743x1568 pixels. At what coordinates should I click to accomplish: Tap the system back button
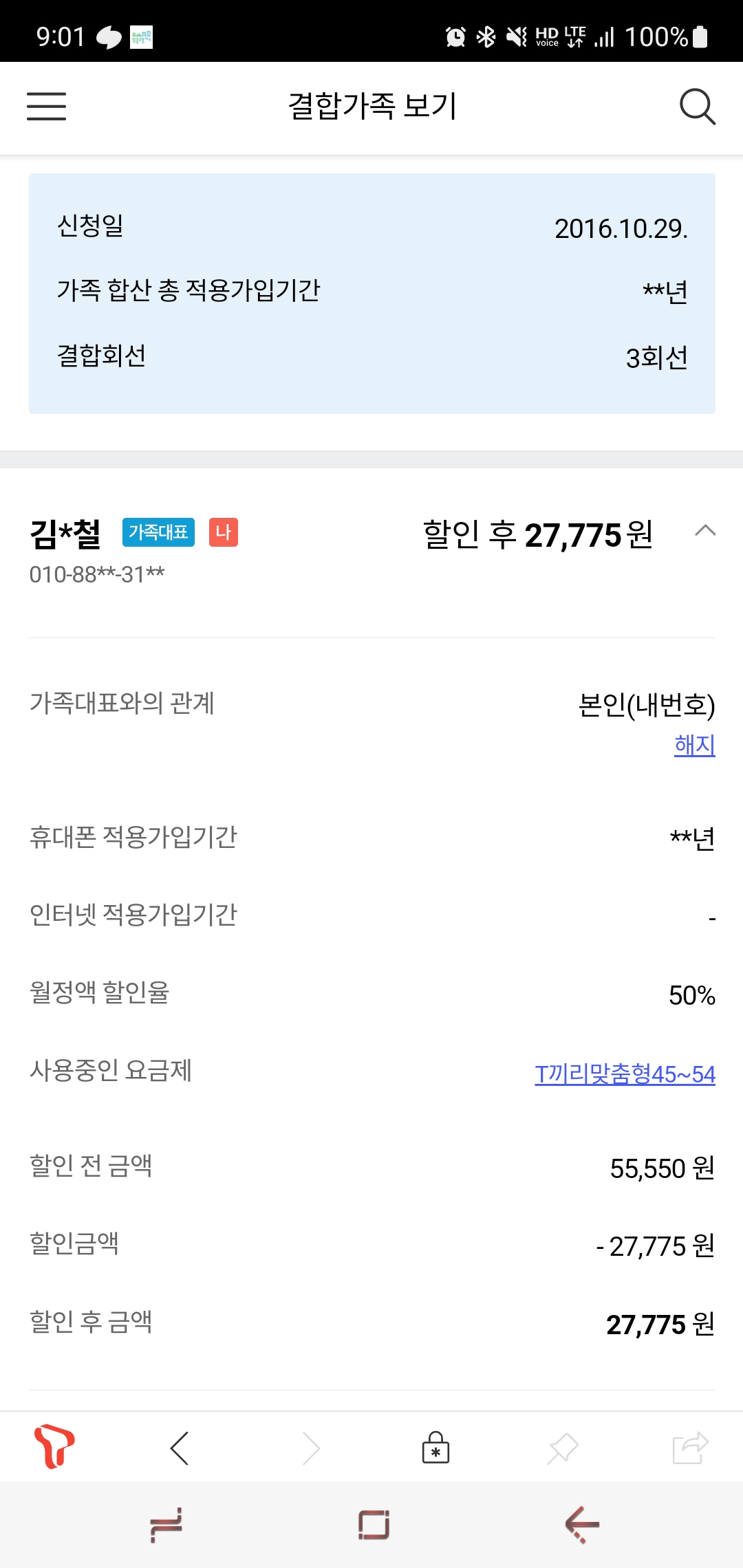582,1525
